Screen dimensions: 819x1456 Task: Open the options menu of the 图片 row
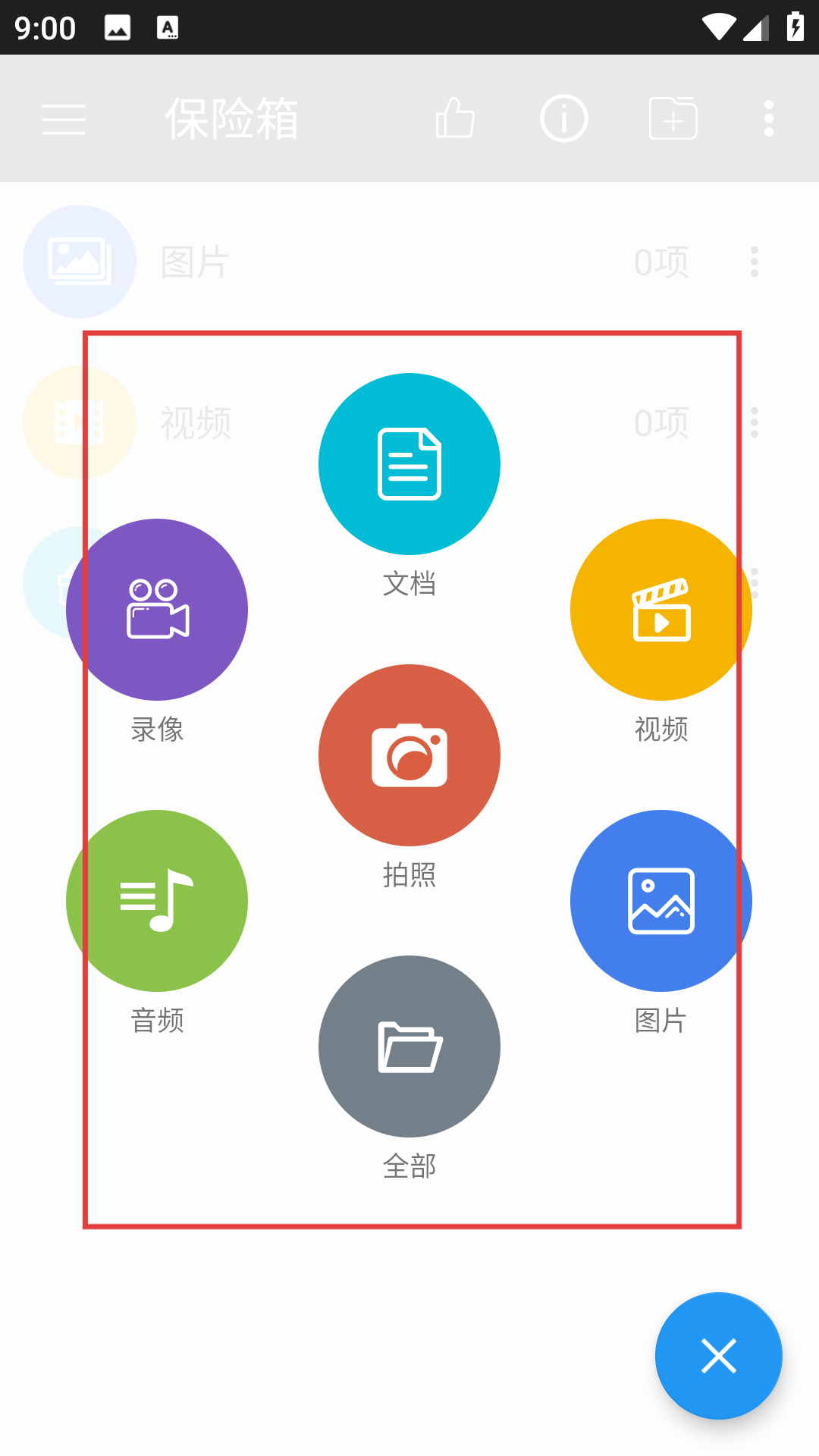point(753,262)
